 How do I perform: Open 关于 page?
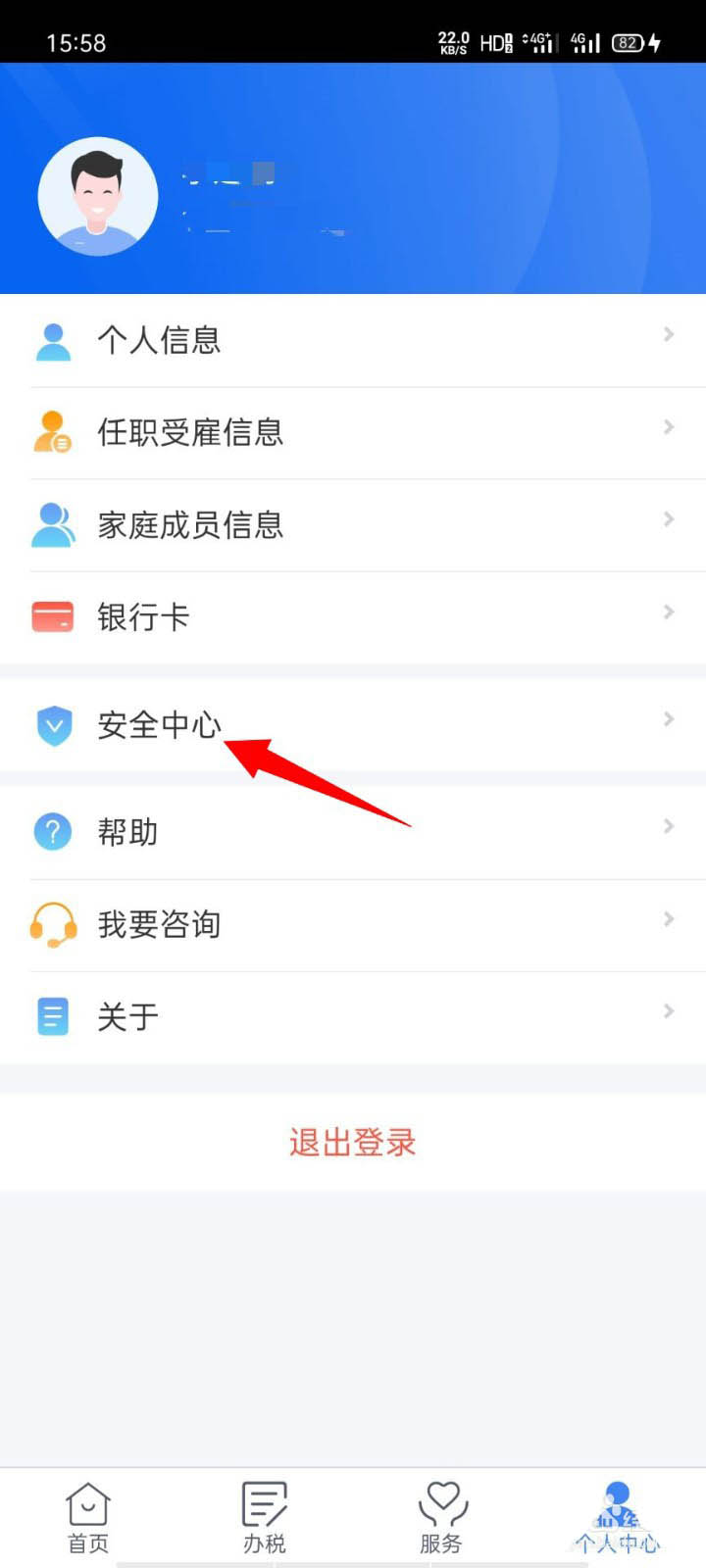[353, 1016]
